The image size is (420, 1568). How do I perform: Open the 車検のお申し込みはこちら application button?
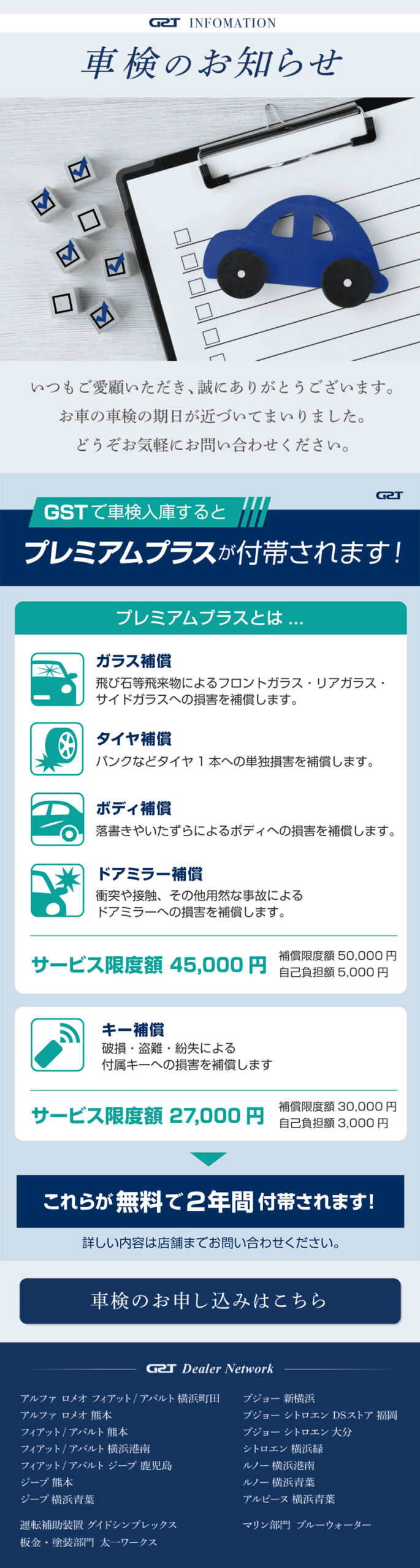coord(210,1300)
